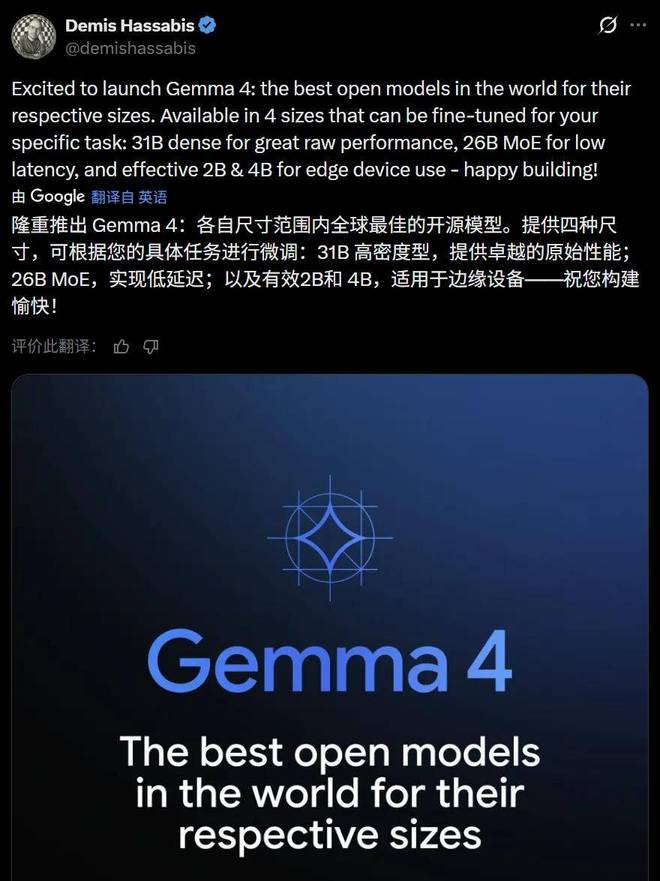Rate the translation with thumbs up
Viewport: 660px width, 881px height.
pyautogui.click(x=122, y=346)
